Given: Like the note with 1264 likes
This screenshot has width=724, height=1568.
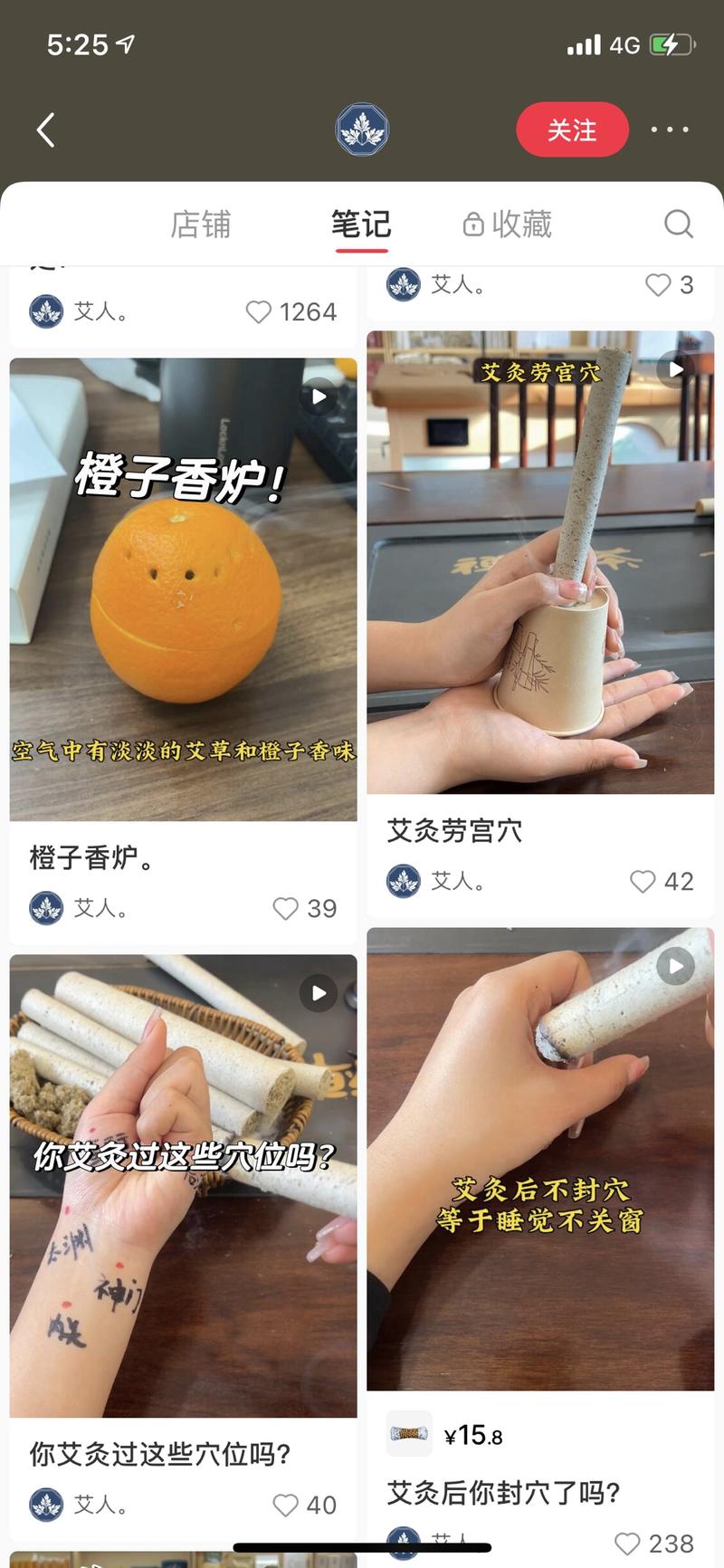Looking at the screenshot, I should pyautogui.click(x=259, y=312).
